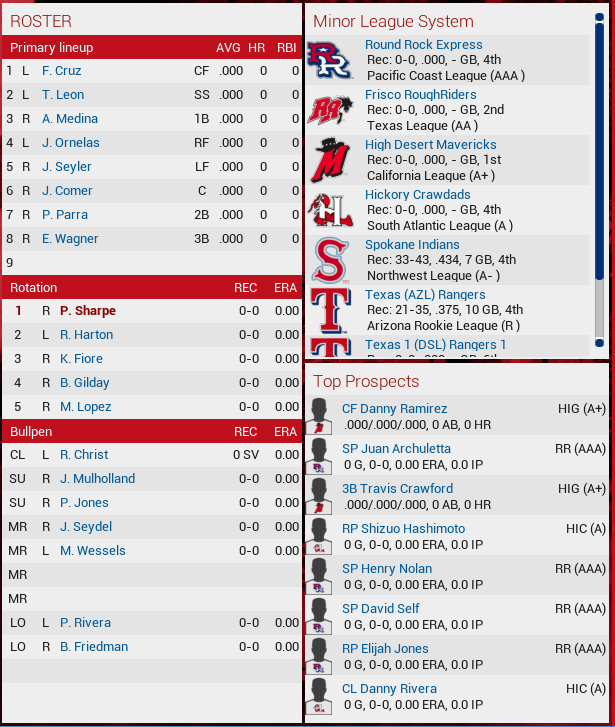View prospect SP Juan Archuletta

[396, 449]
